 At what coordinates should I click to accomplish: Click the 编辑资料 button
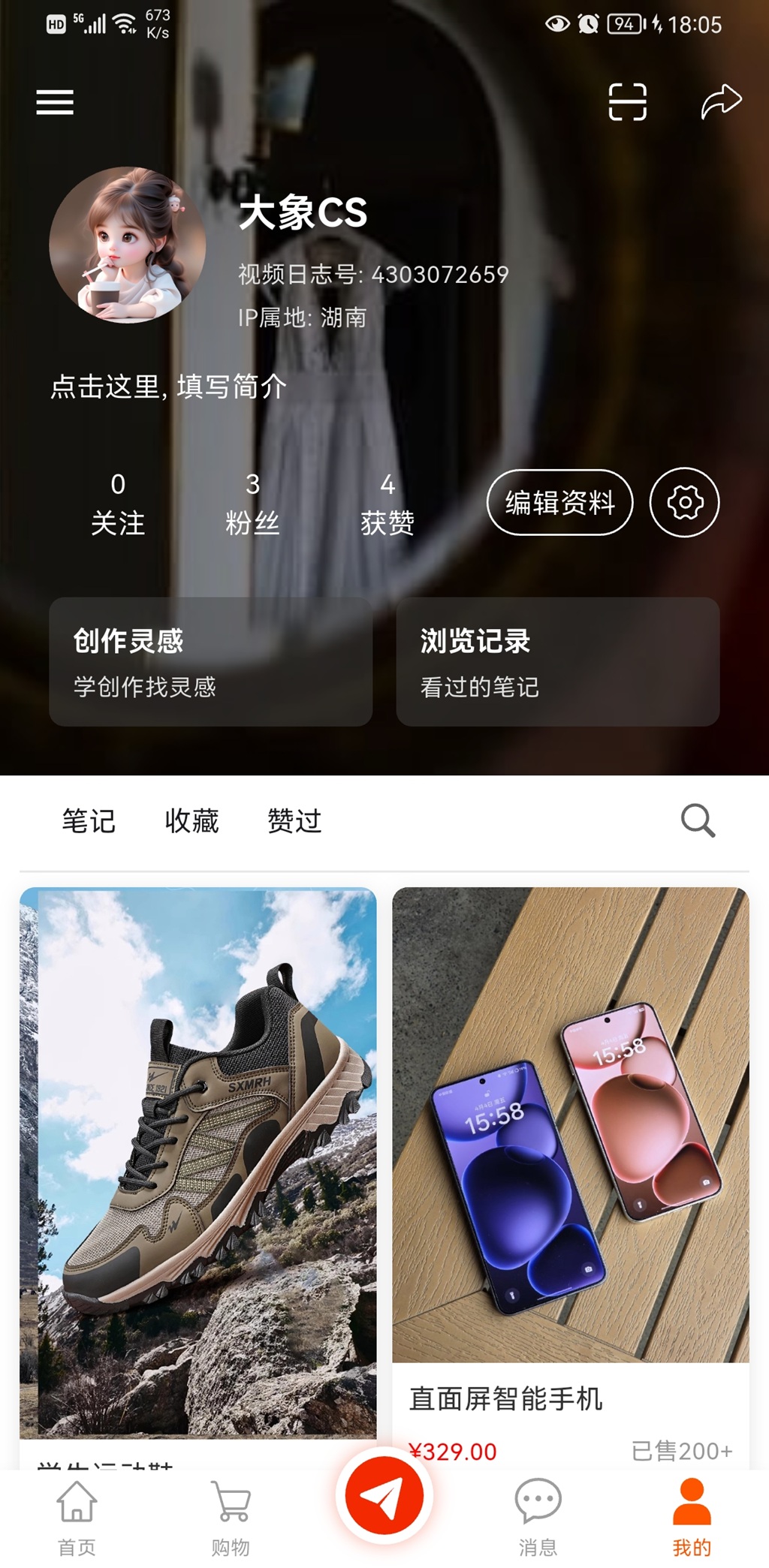pyautogui.click(x=560, y=503)
